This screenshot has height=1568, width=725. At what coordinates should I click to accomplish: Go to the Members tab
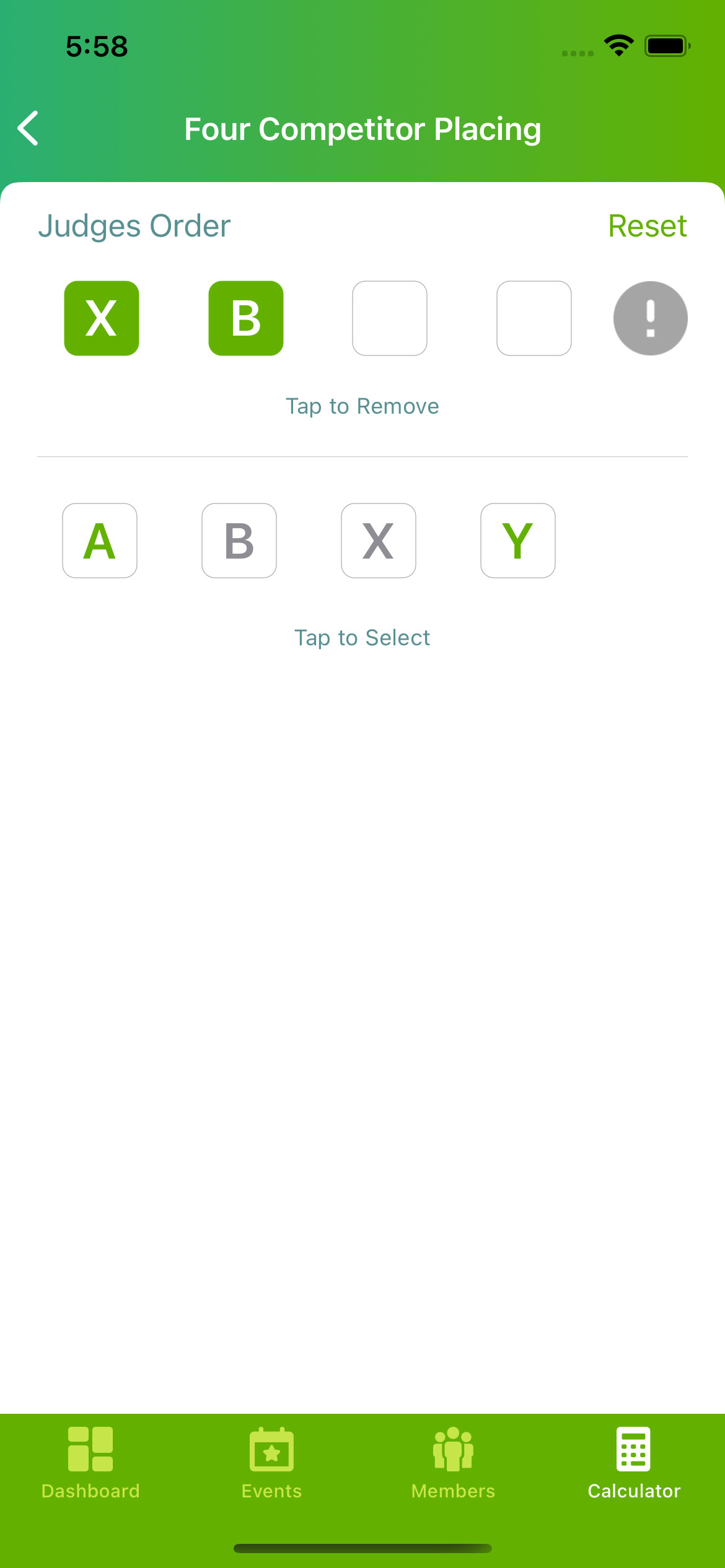pos(453,1464)
